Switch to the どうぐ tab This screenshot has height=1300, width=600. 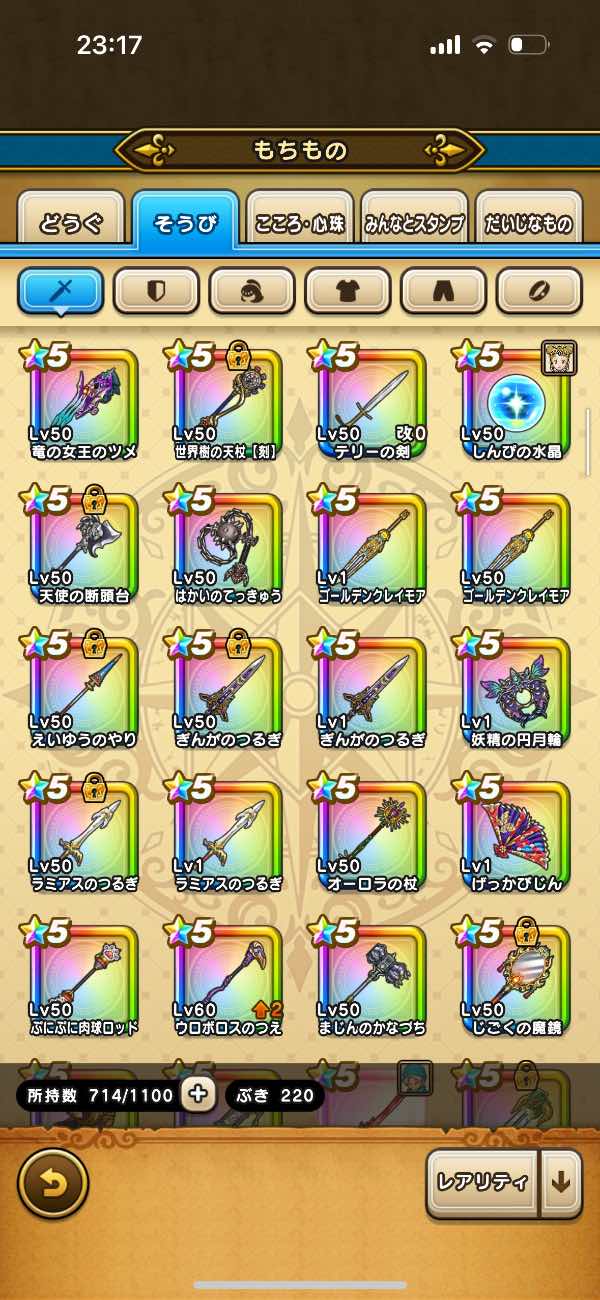[x=71, y=221]
